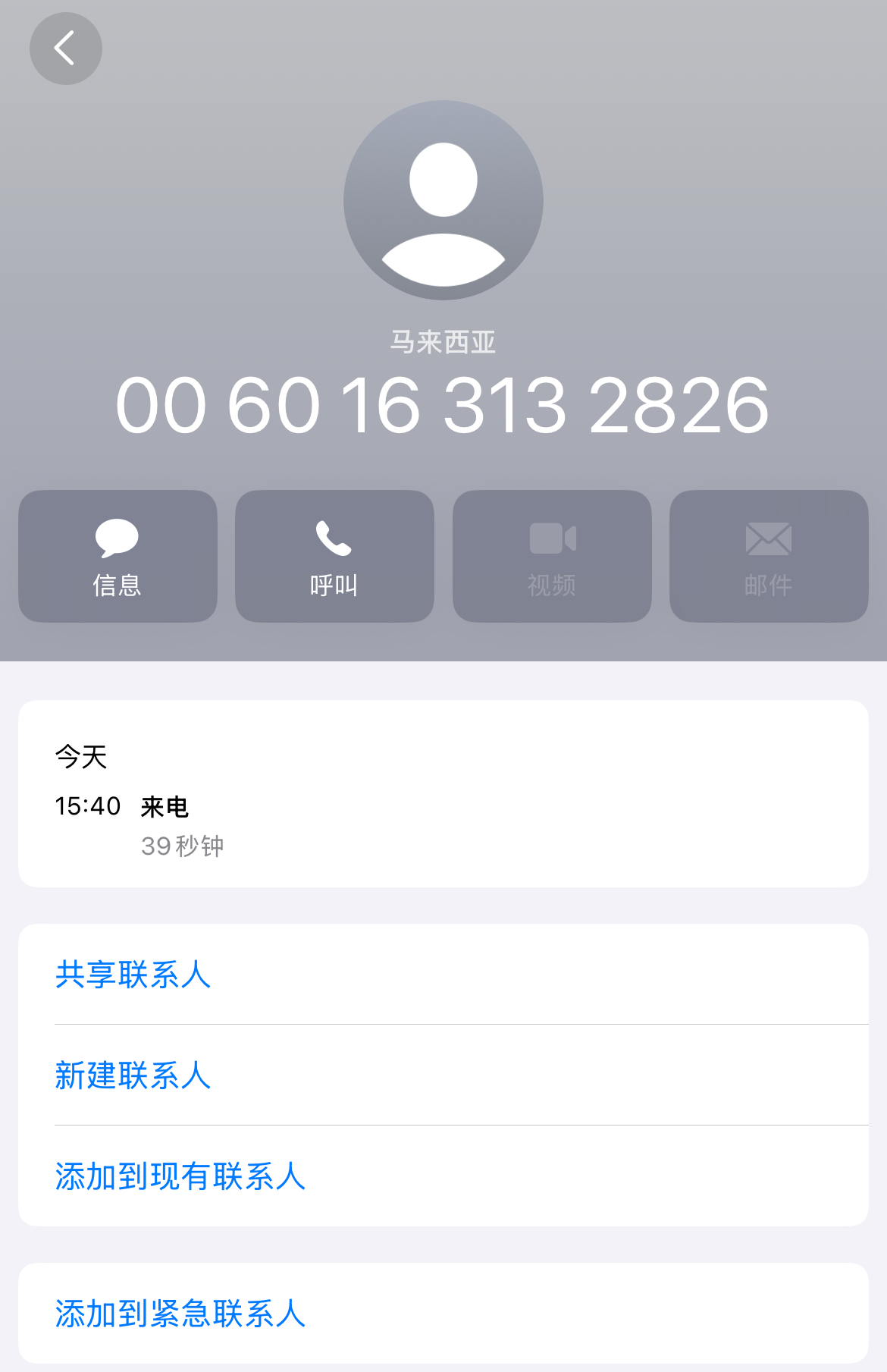Screen dimensions: 887x1372
Task: Call this number with 呼叫 button
Action: click(x=334, y=556)
